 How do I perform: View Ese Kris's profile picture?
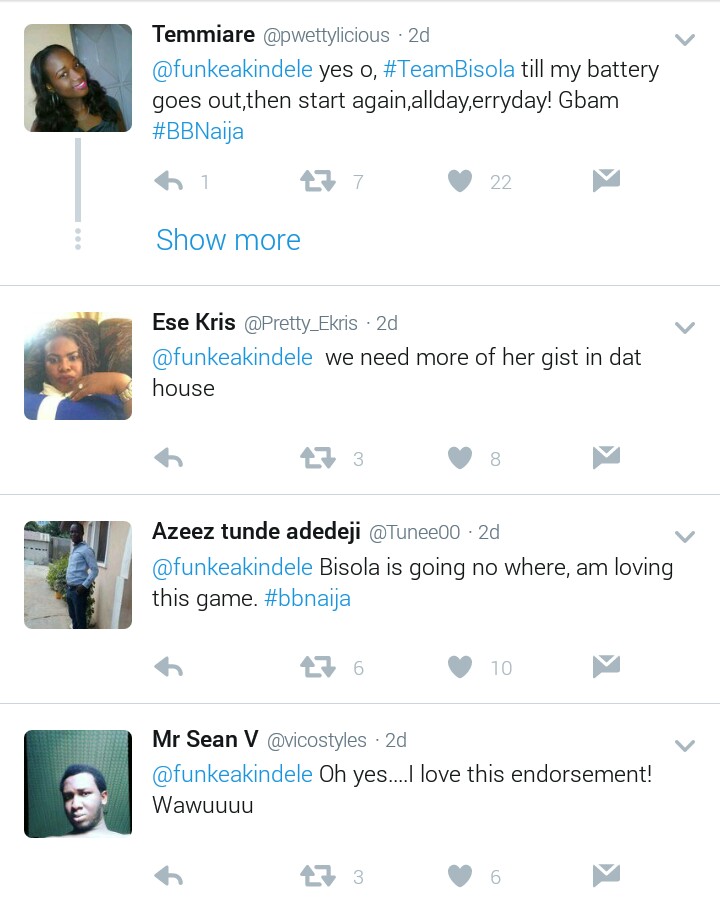78,366
